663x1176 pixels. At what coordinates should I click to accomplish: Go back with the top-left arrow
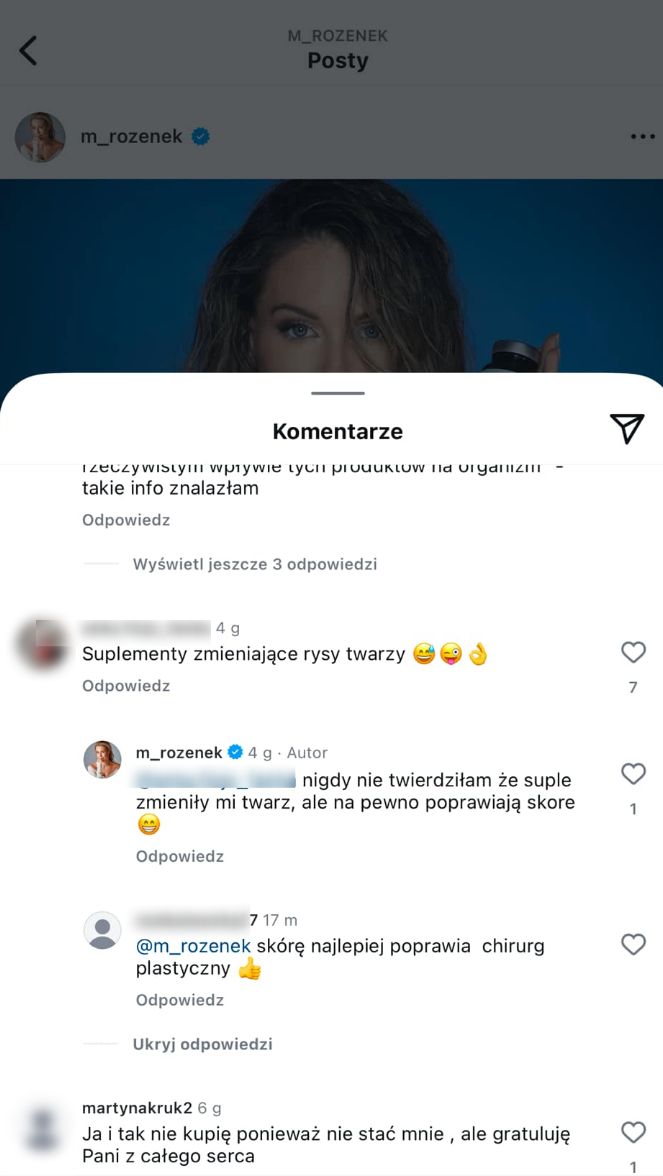pos(28,50)
